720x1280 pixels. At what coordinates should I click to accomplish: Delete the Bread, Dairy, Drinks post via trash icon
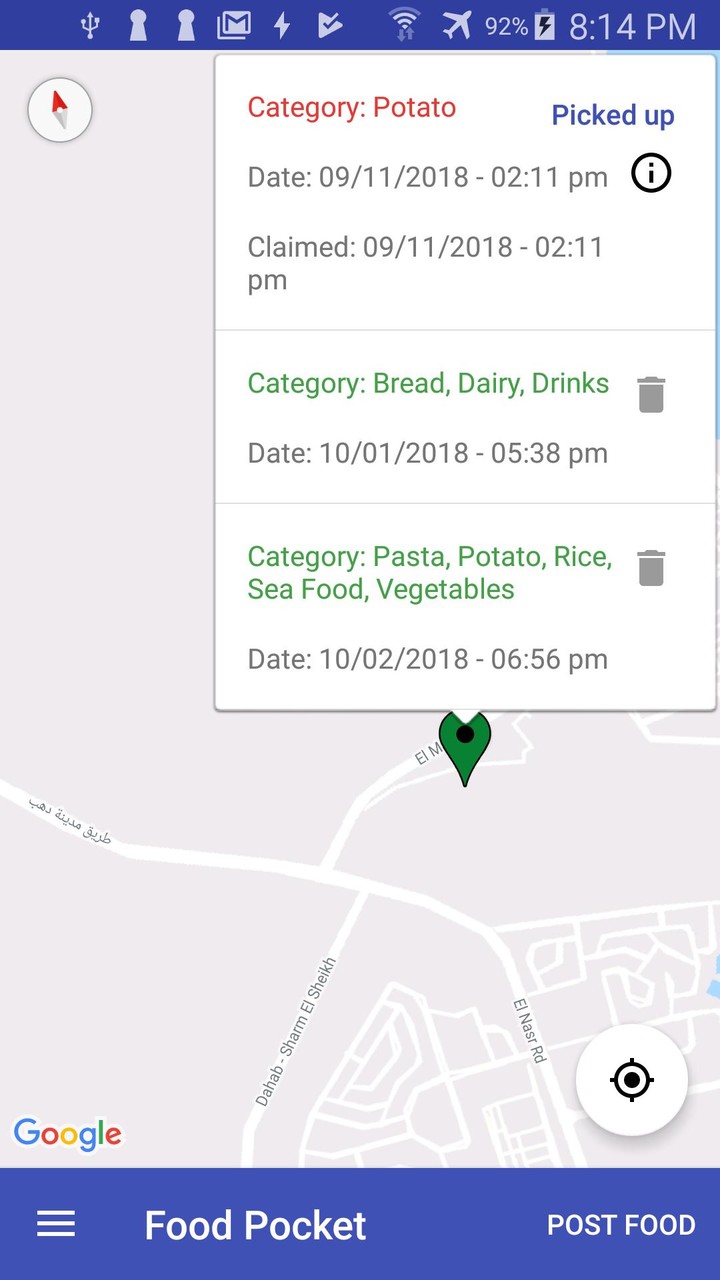point(651,393)
